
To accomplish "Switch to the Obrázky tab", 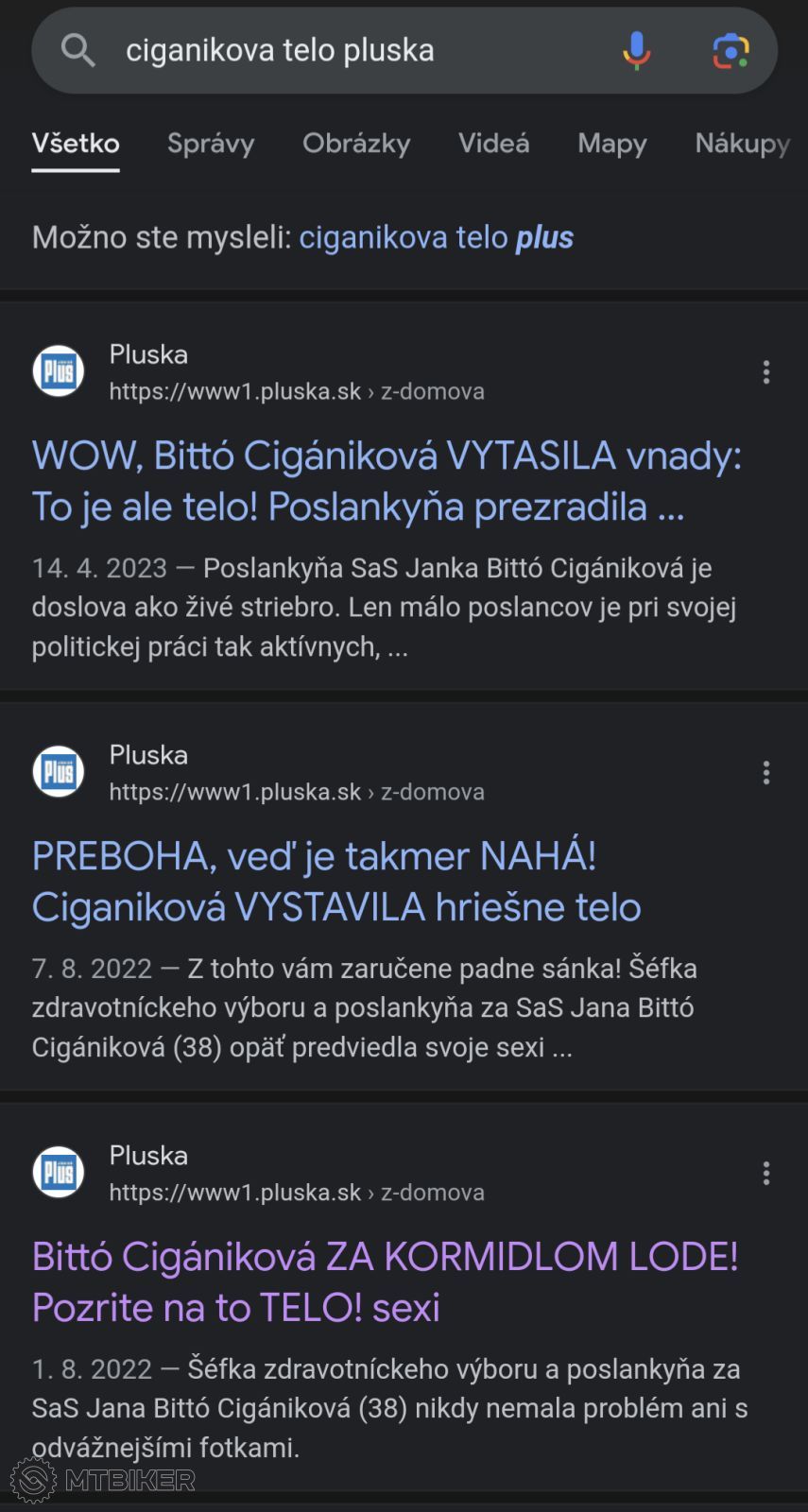I will click(x=356, y=144).
